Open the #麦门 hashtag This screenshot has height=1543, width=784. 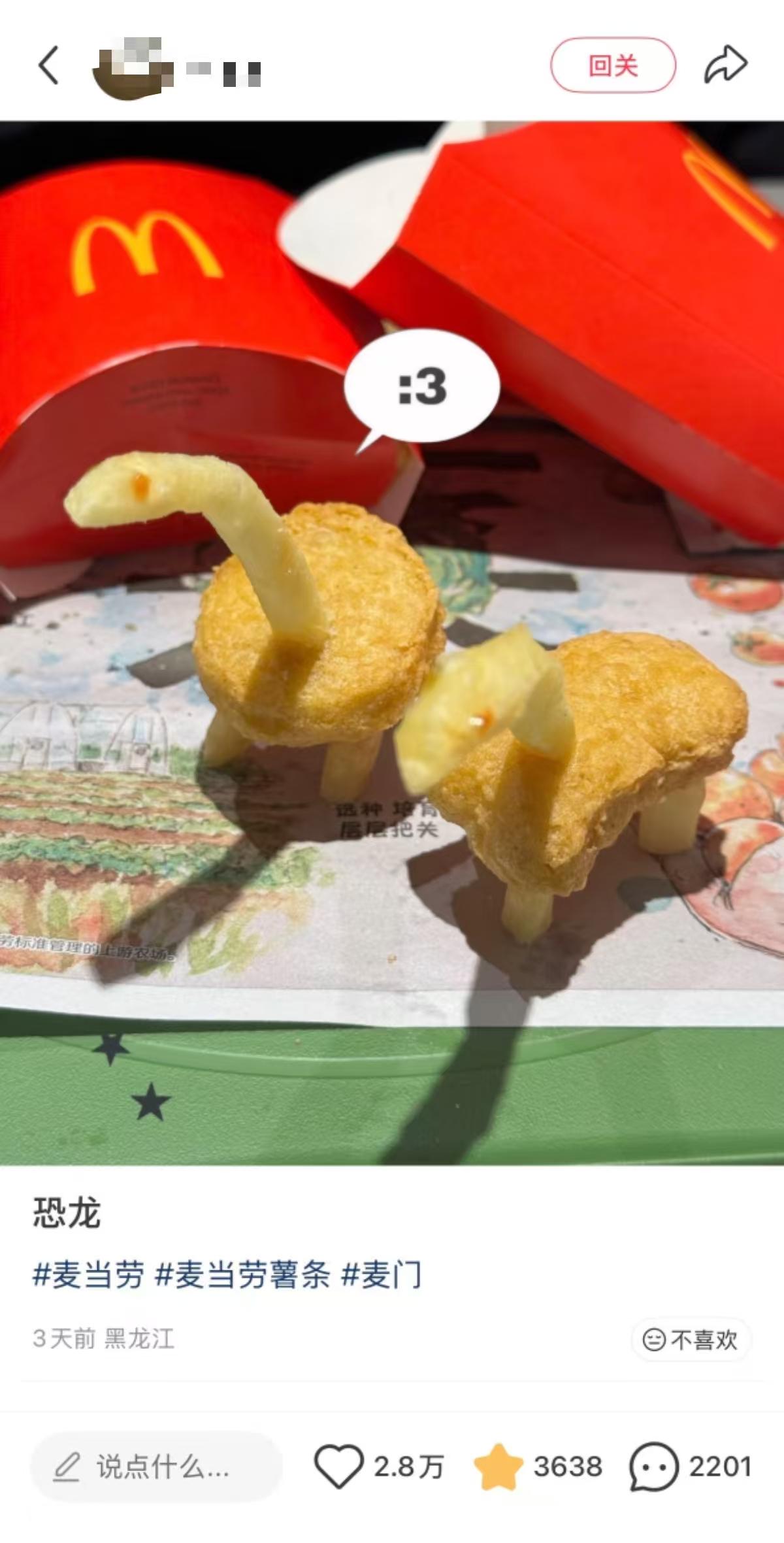point(382,1275)
